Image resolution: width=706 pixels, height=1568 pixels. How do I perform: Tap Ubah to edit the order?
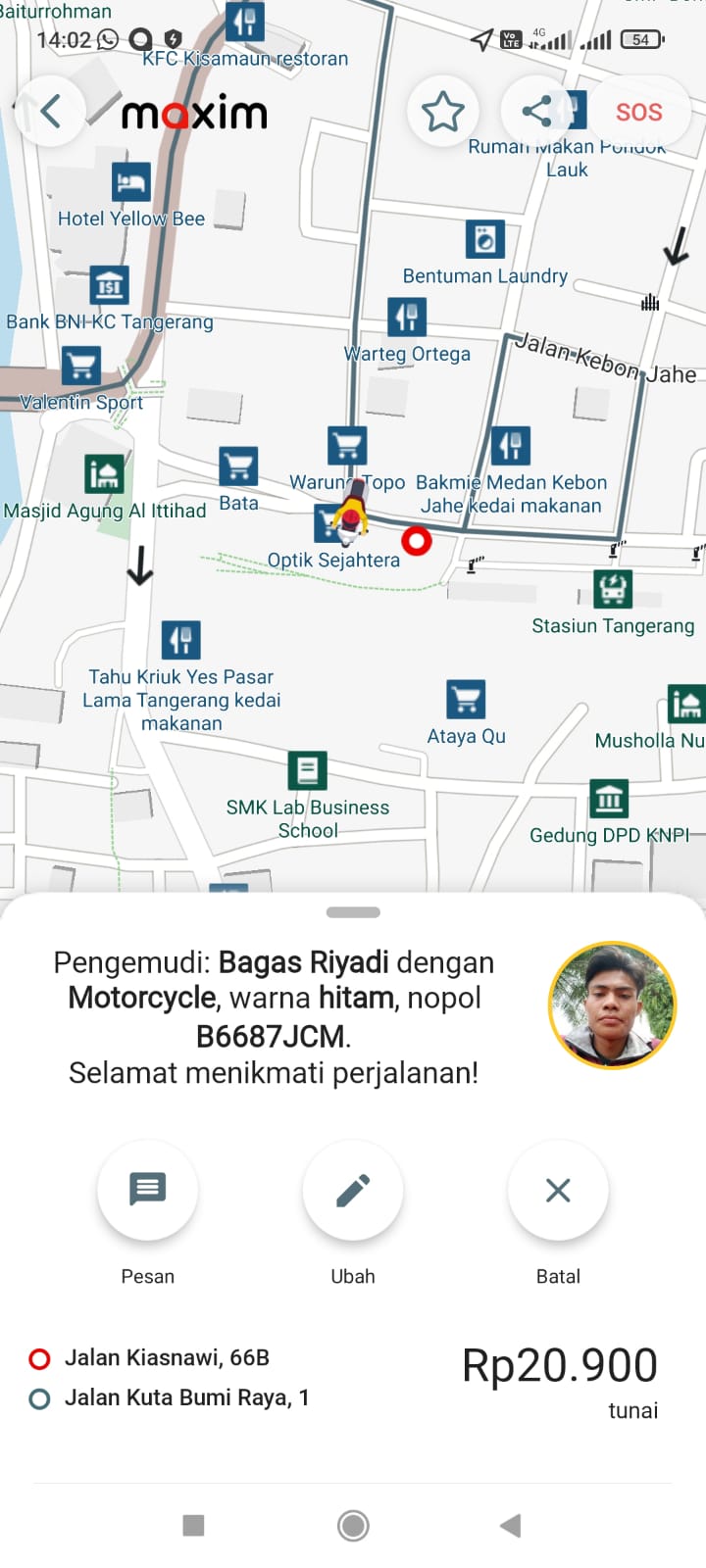[x=353, y=1190]
